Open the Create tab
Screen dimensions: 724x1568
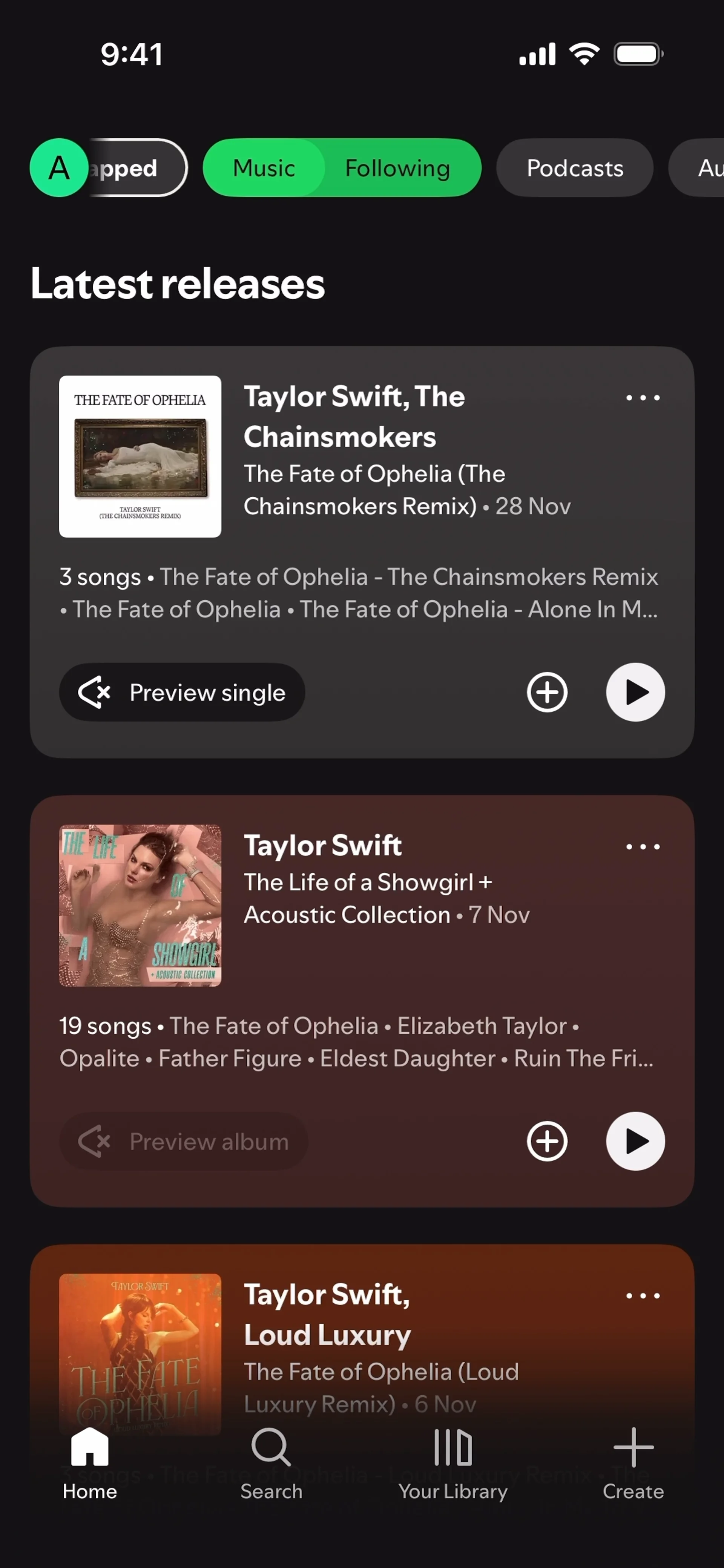click(633, 1463)
